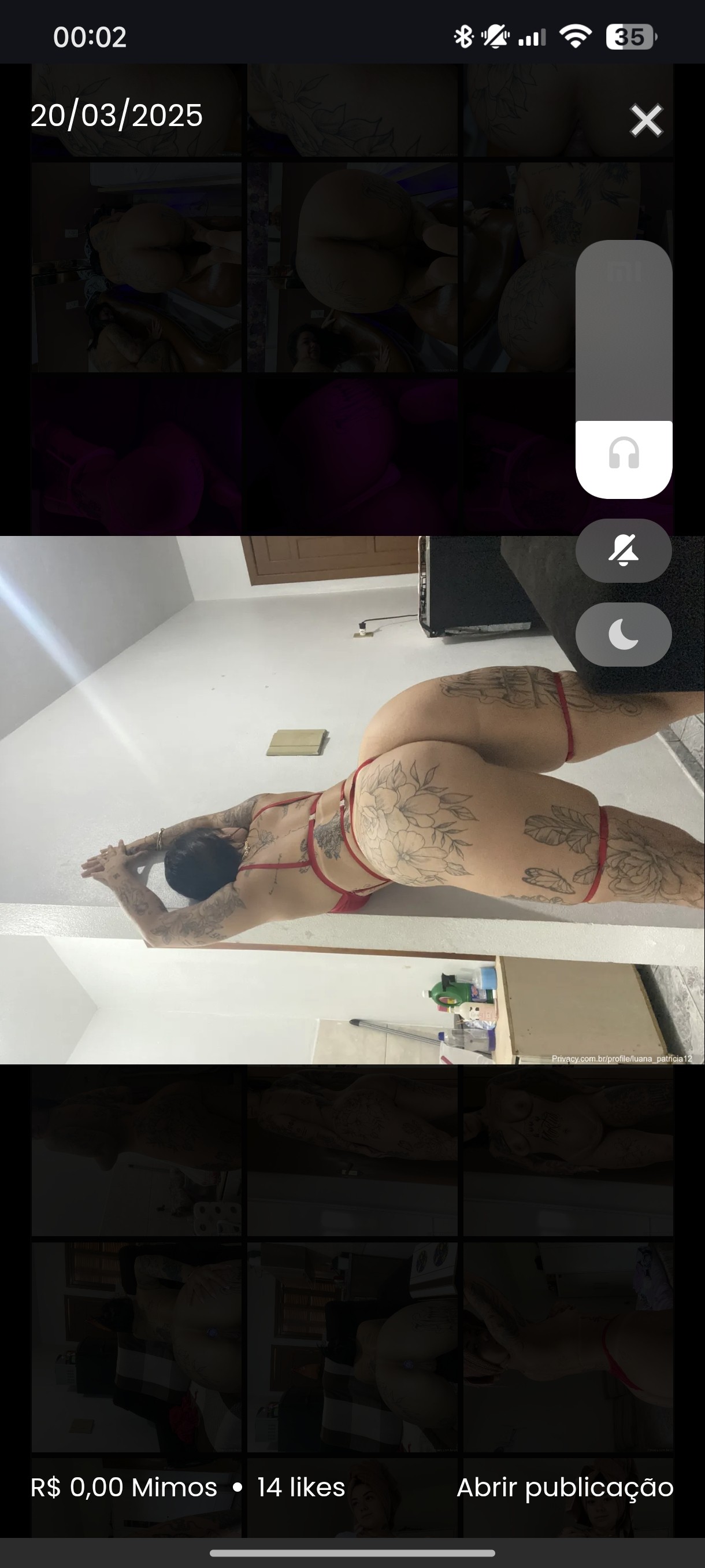Enable Do Not Disturb moon button
Screen dimensions: 705x1568
[x=624, y=634]
